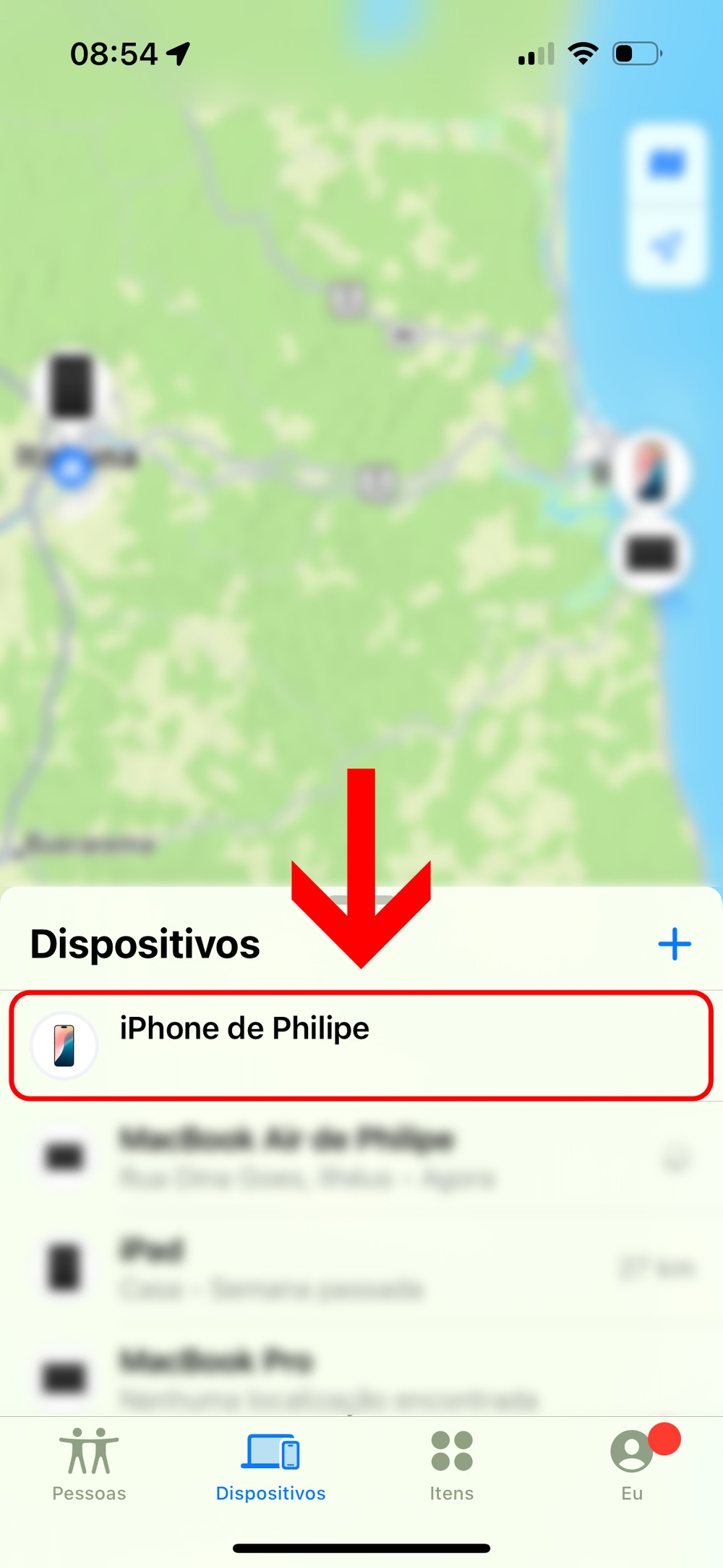Add a new device with plus
The width and height of the screenshot is (723, 1568).
point(674,944)
